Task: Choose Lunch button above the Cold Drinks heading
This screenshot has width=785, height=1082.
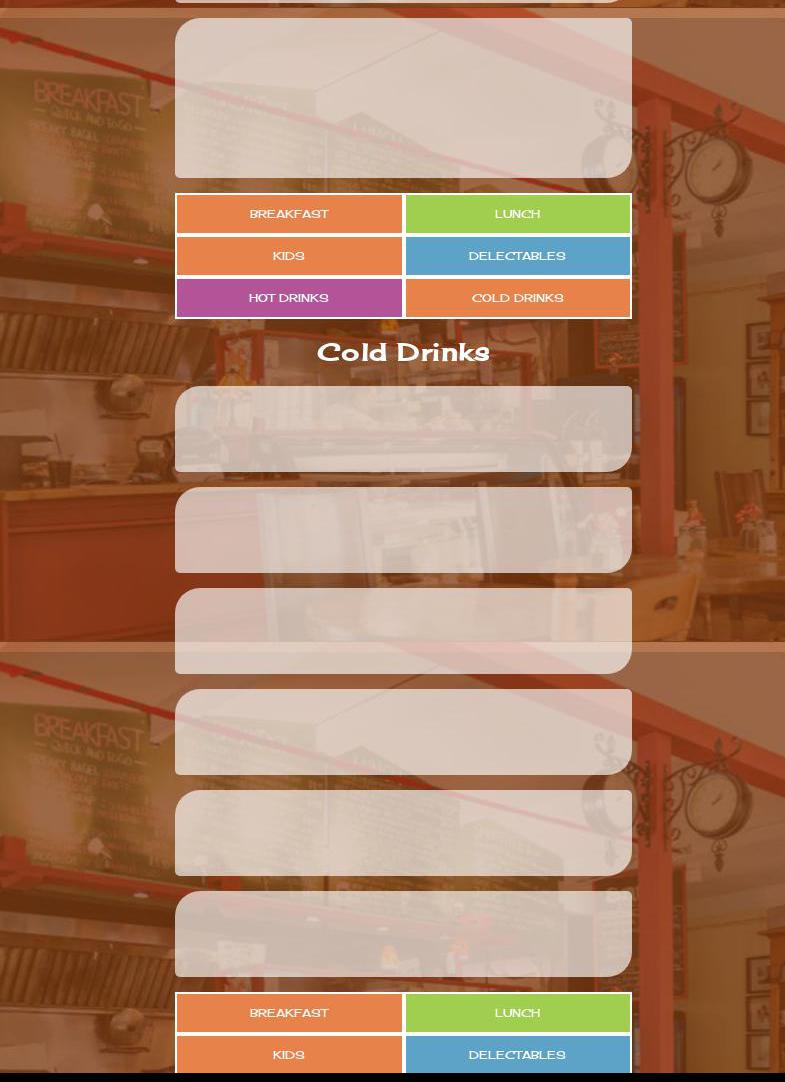Action: click(517, 214)
